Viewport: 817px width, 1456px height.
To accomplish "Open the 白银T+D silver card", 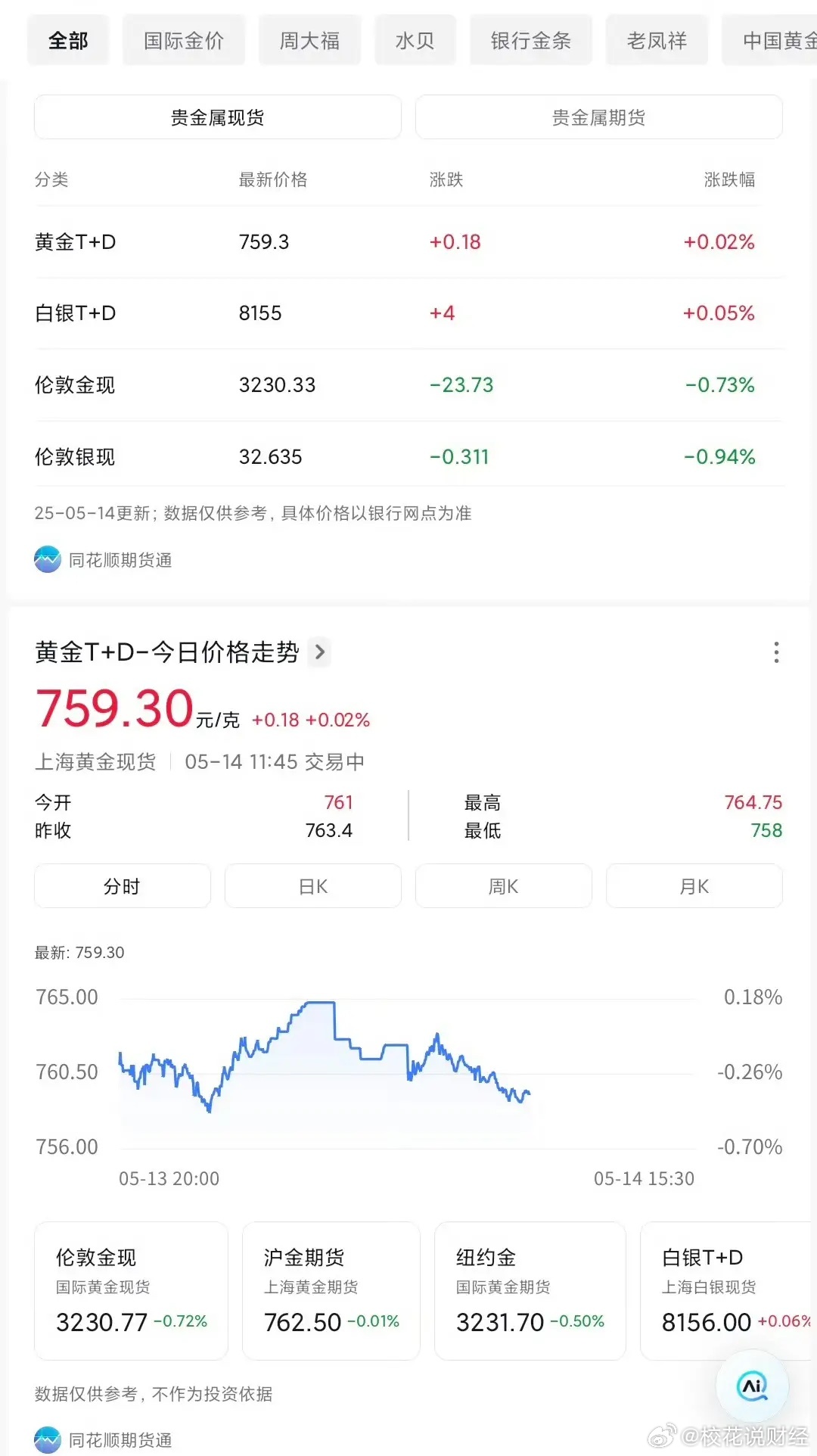I will click(x=726, y=1290).
